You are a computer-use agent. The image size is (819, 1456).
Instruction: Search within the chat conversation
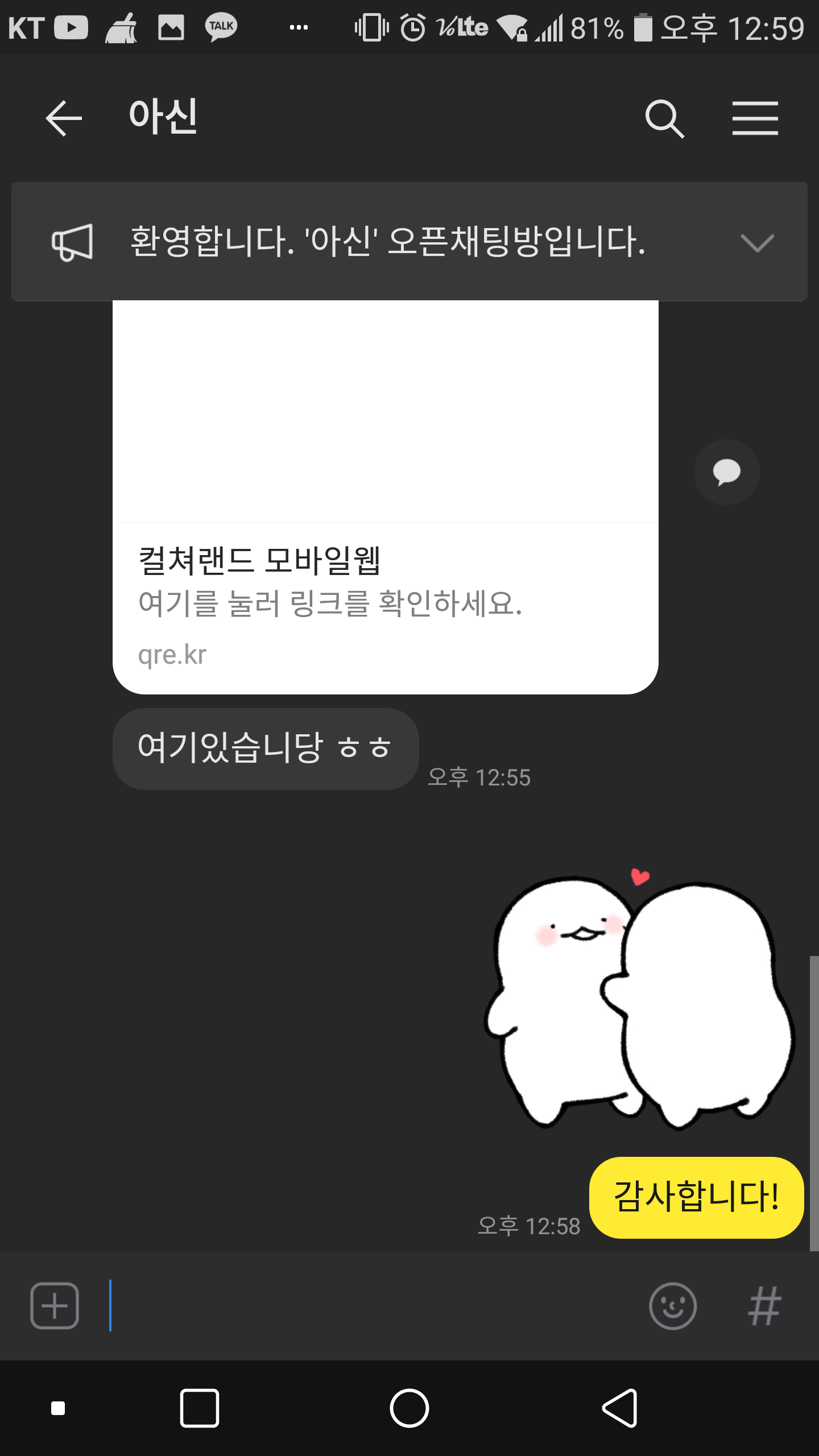coord(664,118)
